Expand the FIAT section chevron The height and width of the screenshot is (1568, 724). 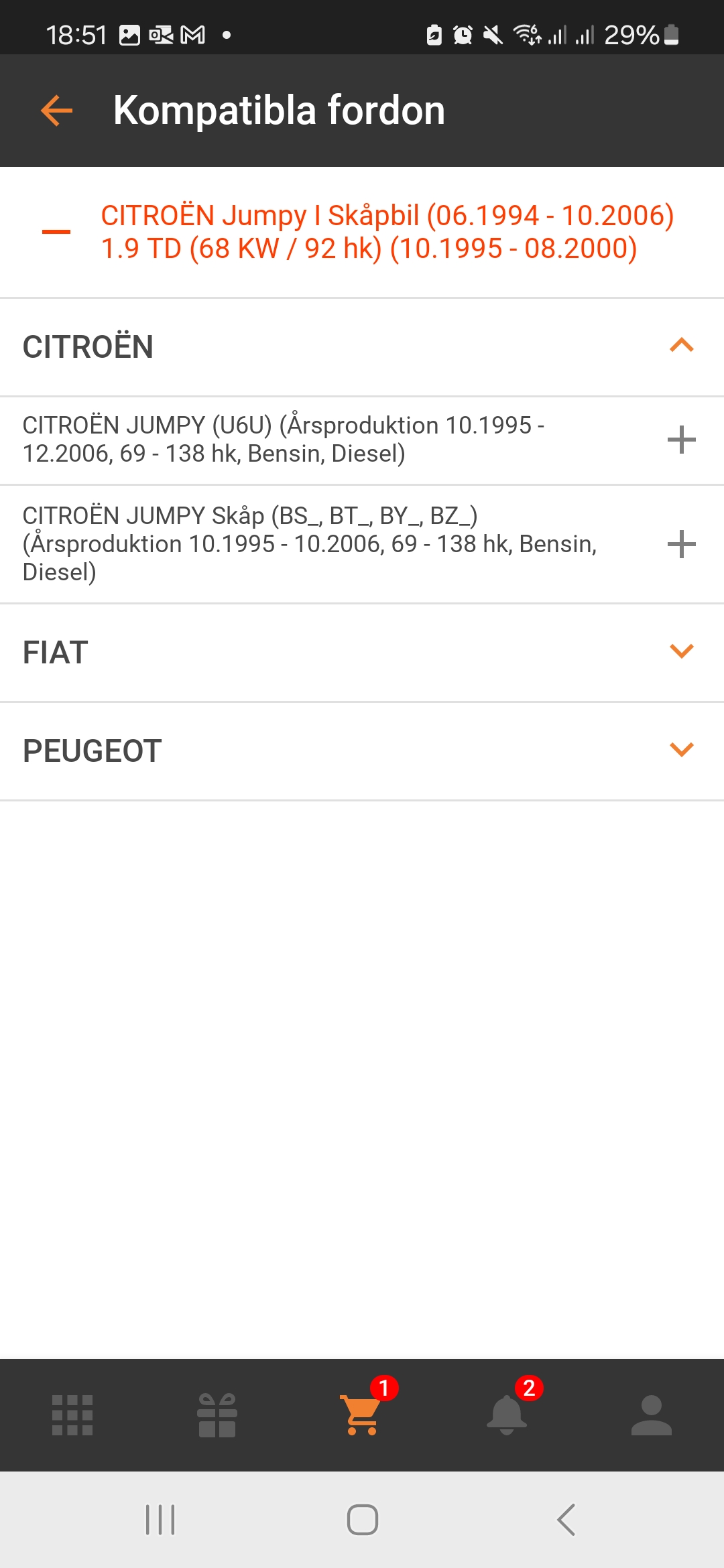[680, 651]
